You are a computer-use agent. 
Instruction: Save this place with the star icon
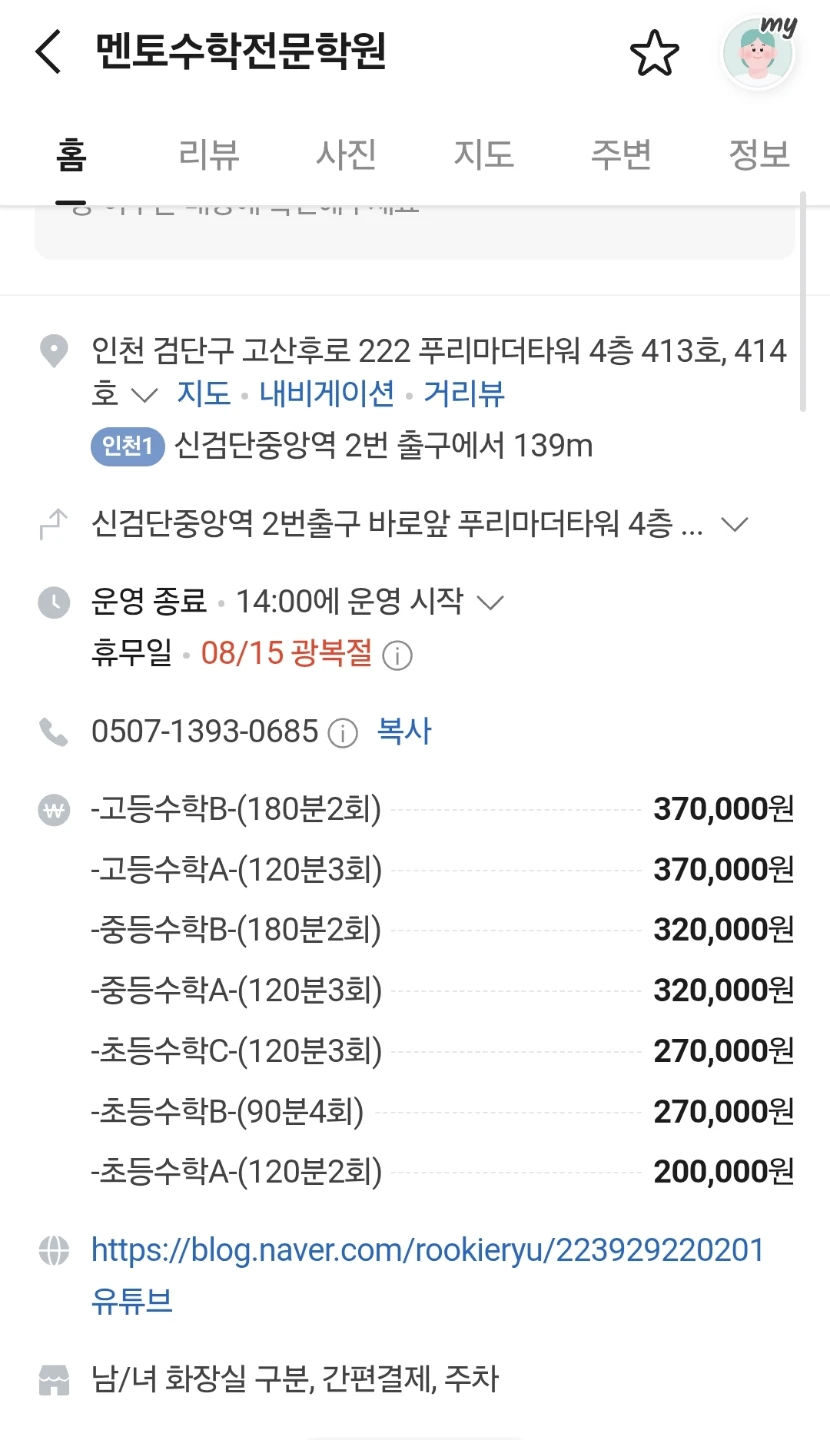pos(654,53)
